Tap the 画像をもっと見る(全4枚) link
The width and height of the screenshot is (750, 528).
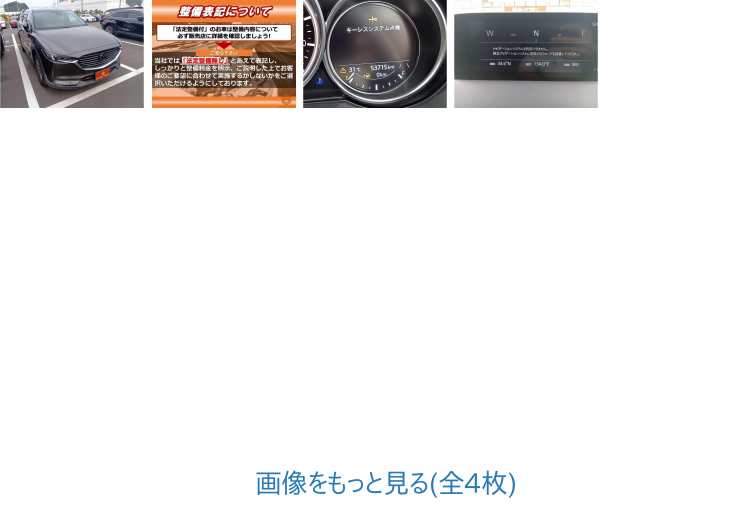pyautogui.click(x=385, y=484)
